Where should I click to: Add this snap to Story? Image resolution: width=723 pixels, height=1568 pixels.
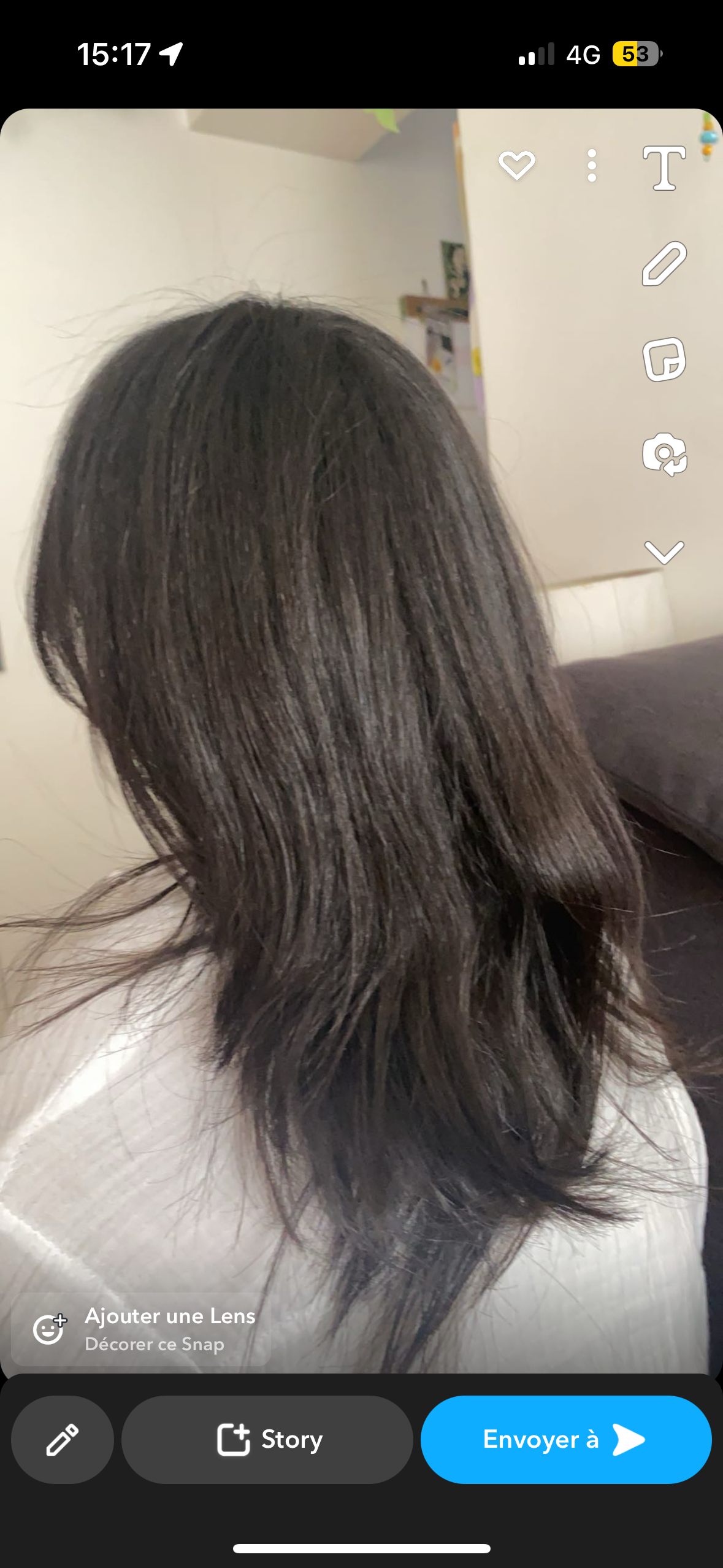[x=267, y=1439]
